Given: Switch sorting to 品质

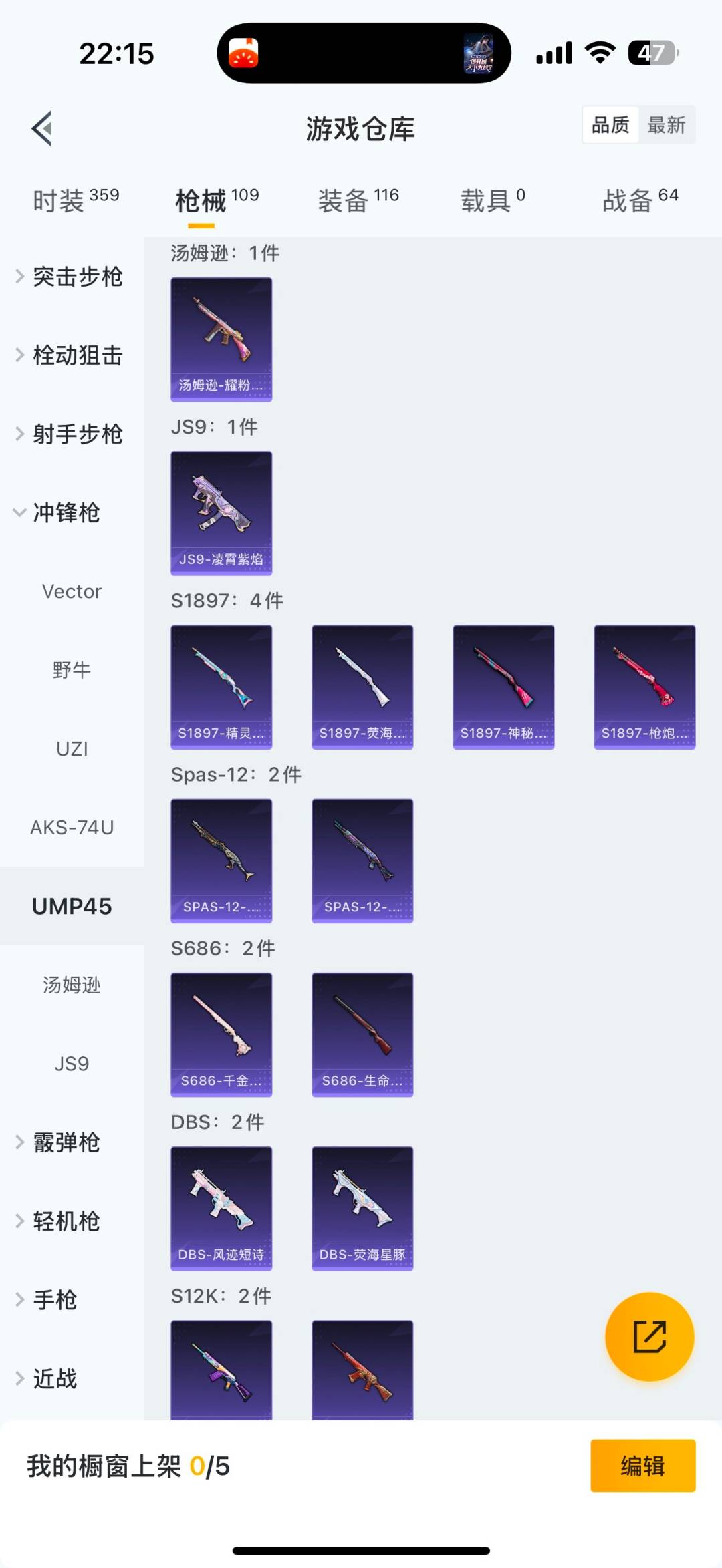Looking at the screenshot, I should coord(609,125).
